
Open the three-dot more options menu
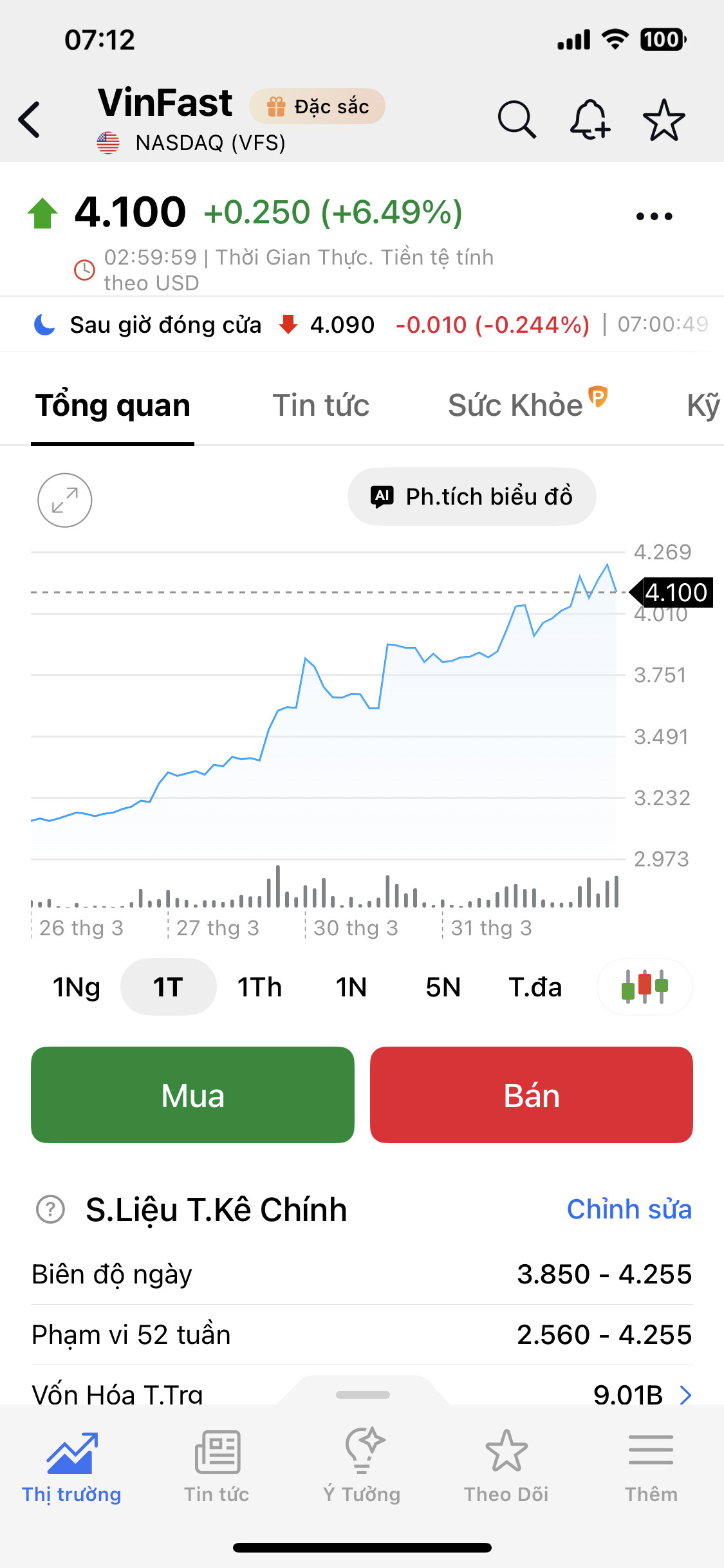tap(654, 216)
